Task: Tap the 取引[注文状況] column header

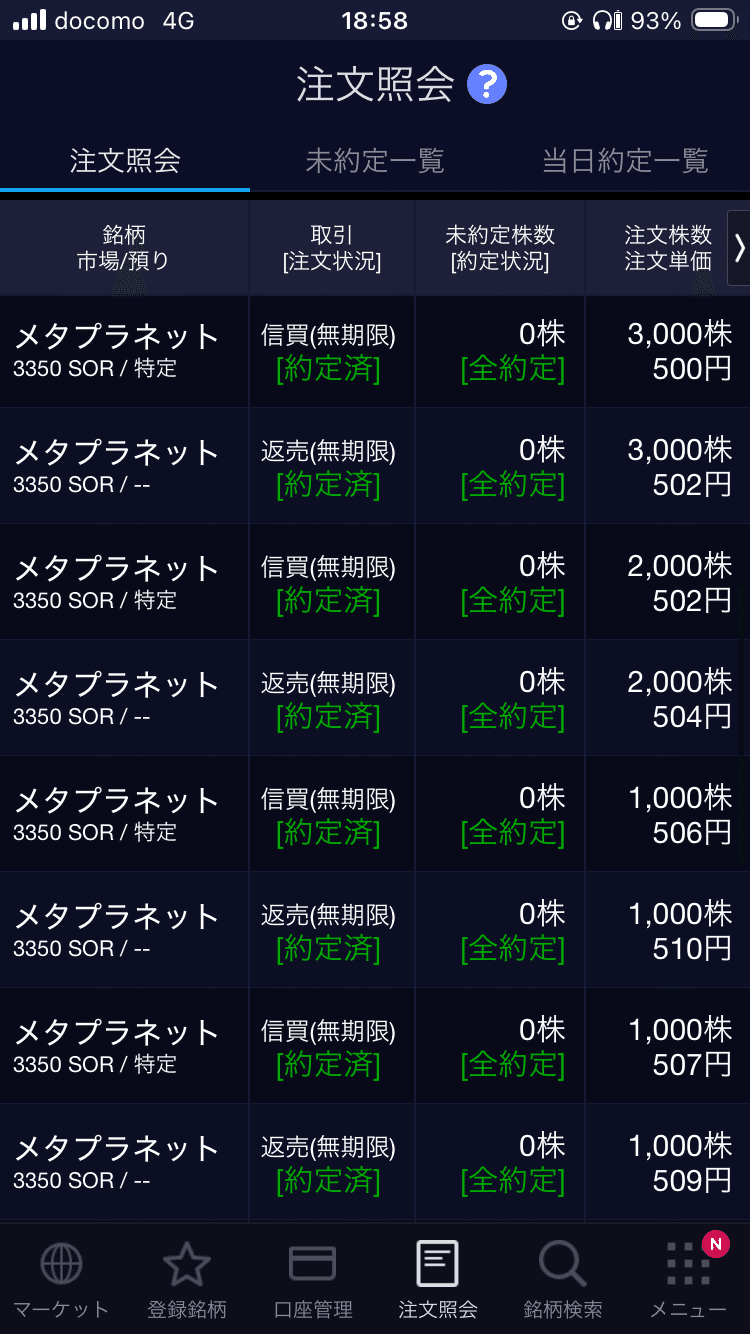Action: (331, 248)
